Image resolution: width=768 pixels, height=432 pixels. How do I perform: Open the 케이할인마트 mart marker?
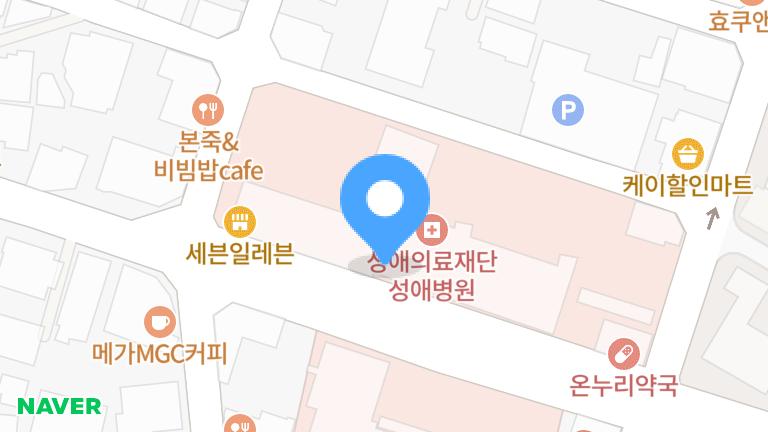(688, 154)
